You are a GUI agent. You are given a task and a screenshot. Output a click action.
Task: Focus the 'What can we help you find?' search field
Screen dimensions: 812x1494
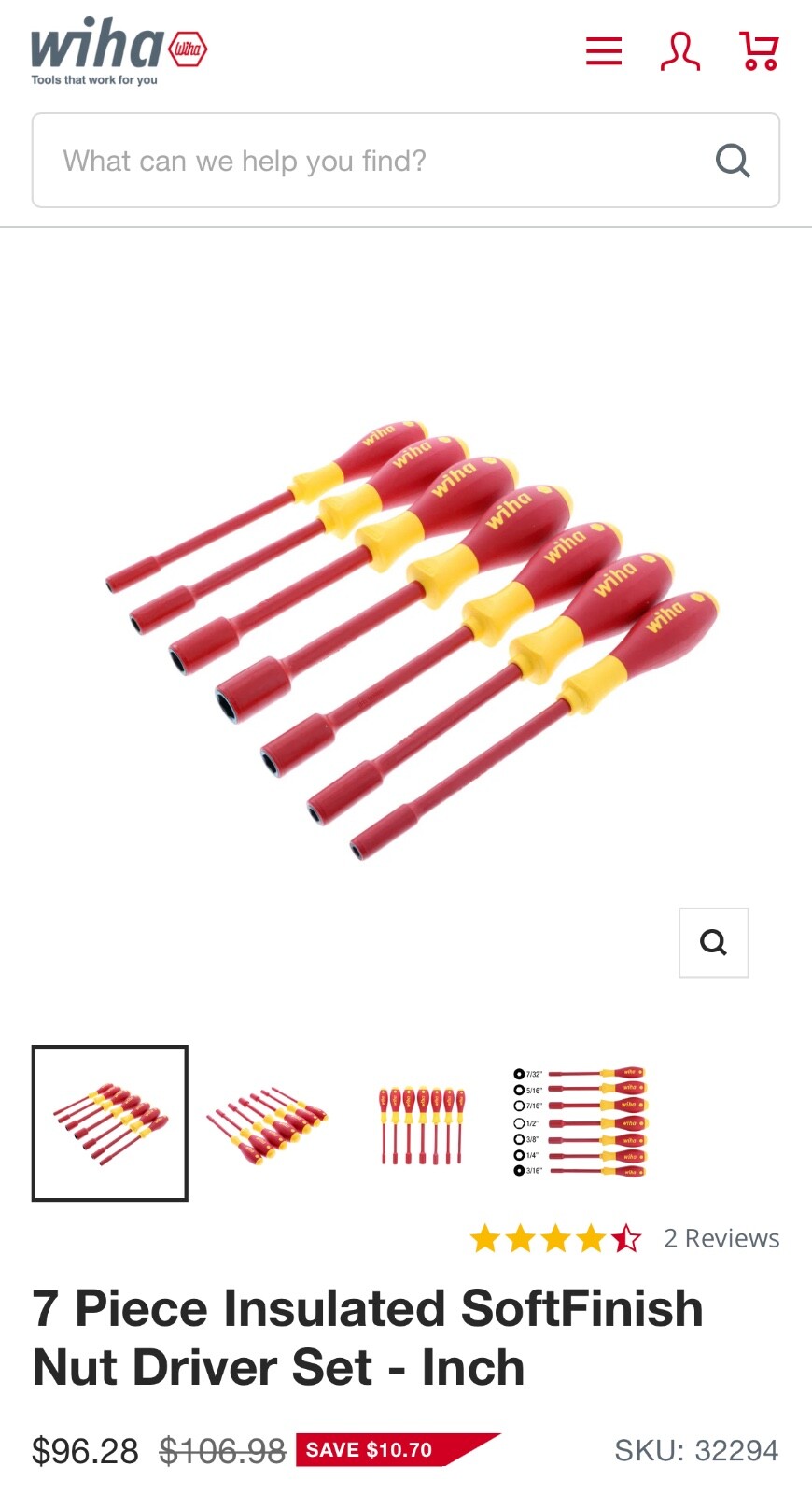click(373, 161)
